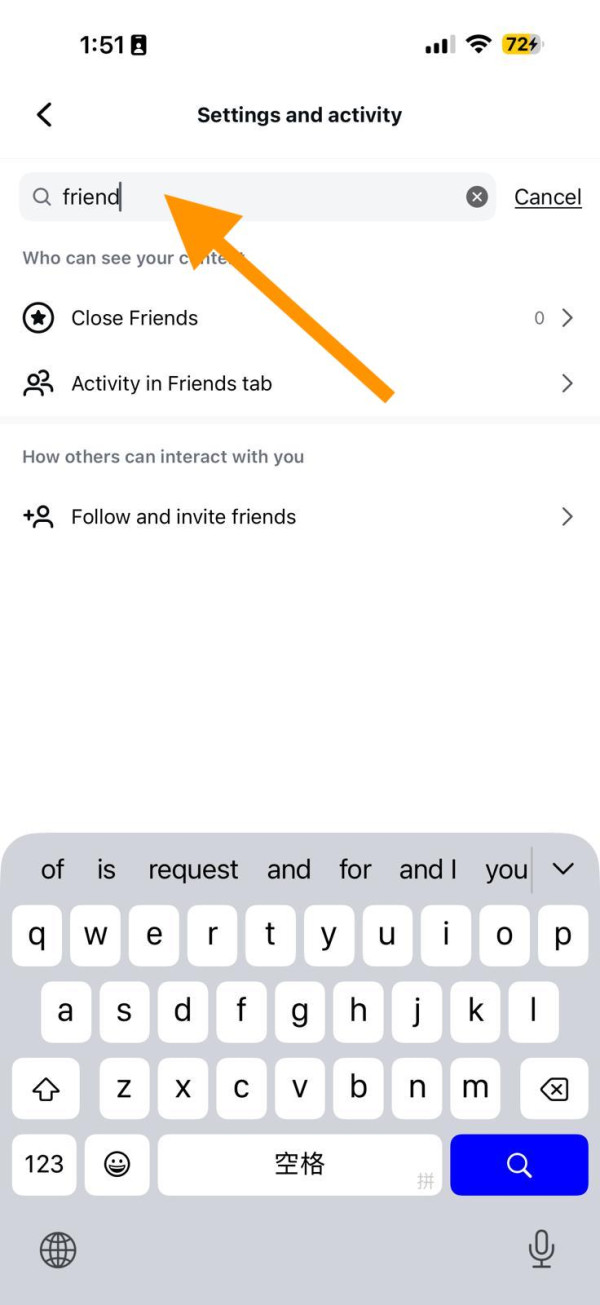The width and height of the screenshot is (600, 1305).
Task: Pick the "request" keyboard suggestion
Action: [x=193, y=870]
